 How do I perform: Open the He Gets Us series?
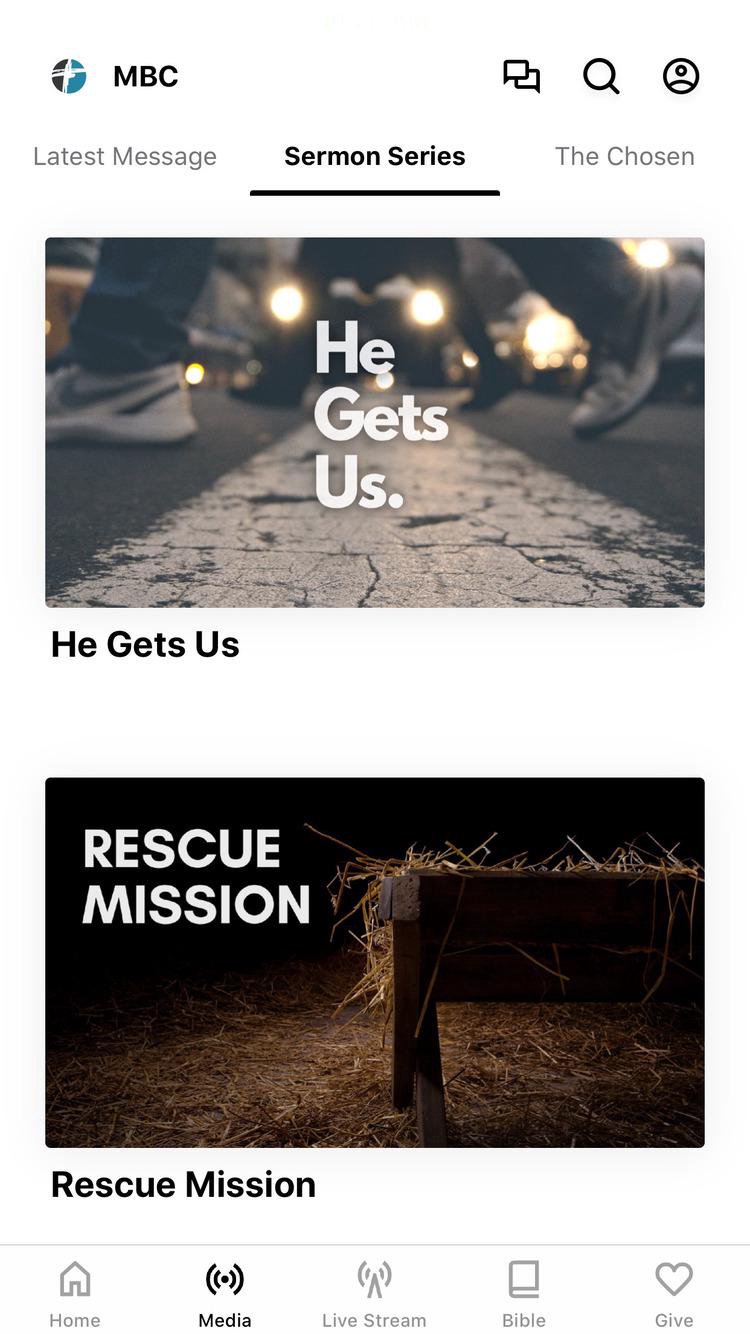[x=374, y=422]
